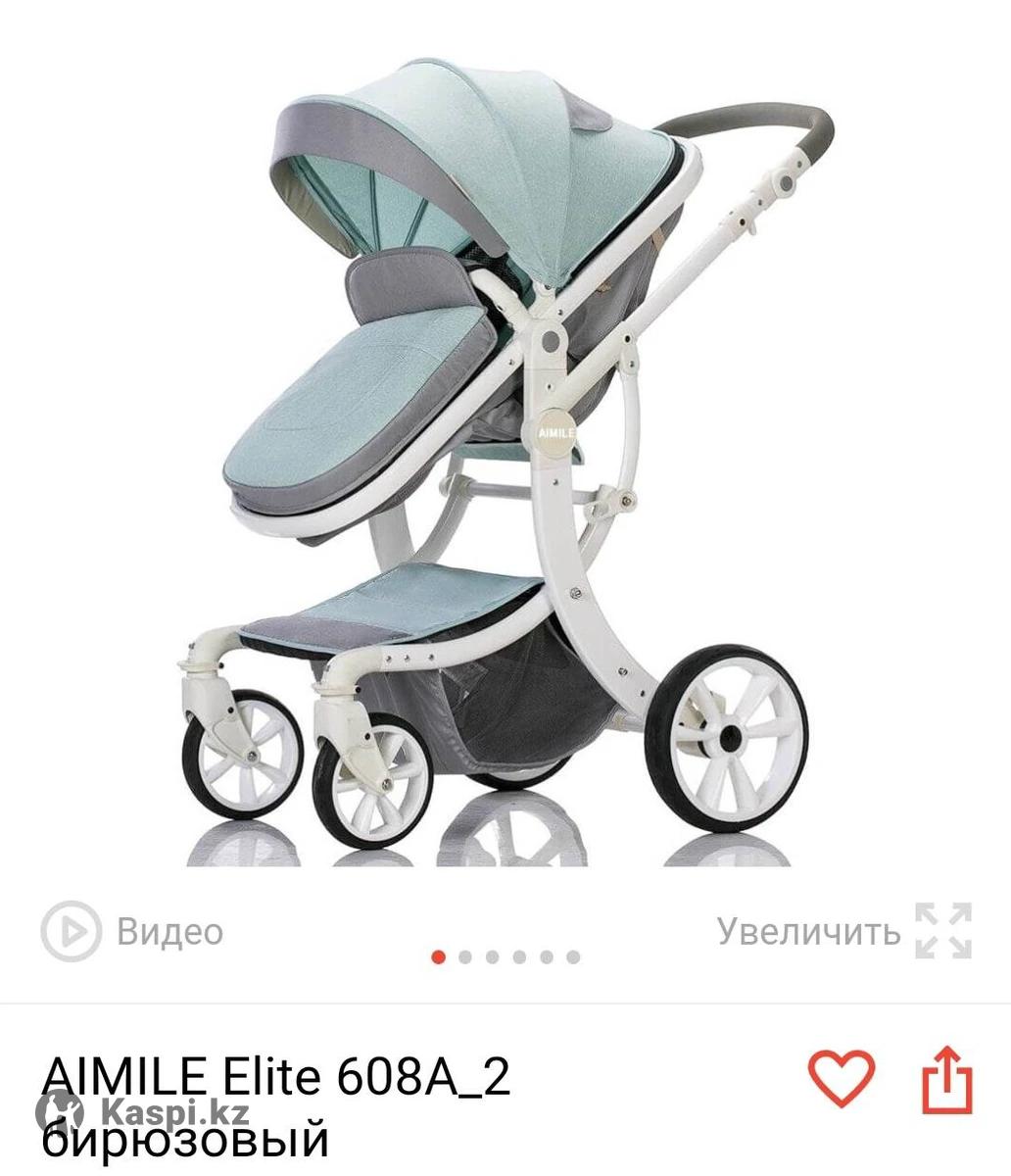Enlarge the stroller photo with Увеличить
This screenshot has height=1176, width=1011.
click(842, 931)
